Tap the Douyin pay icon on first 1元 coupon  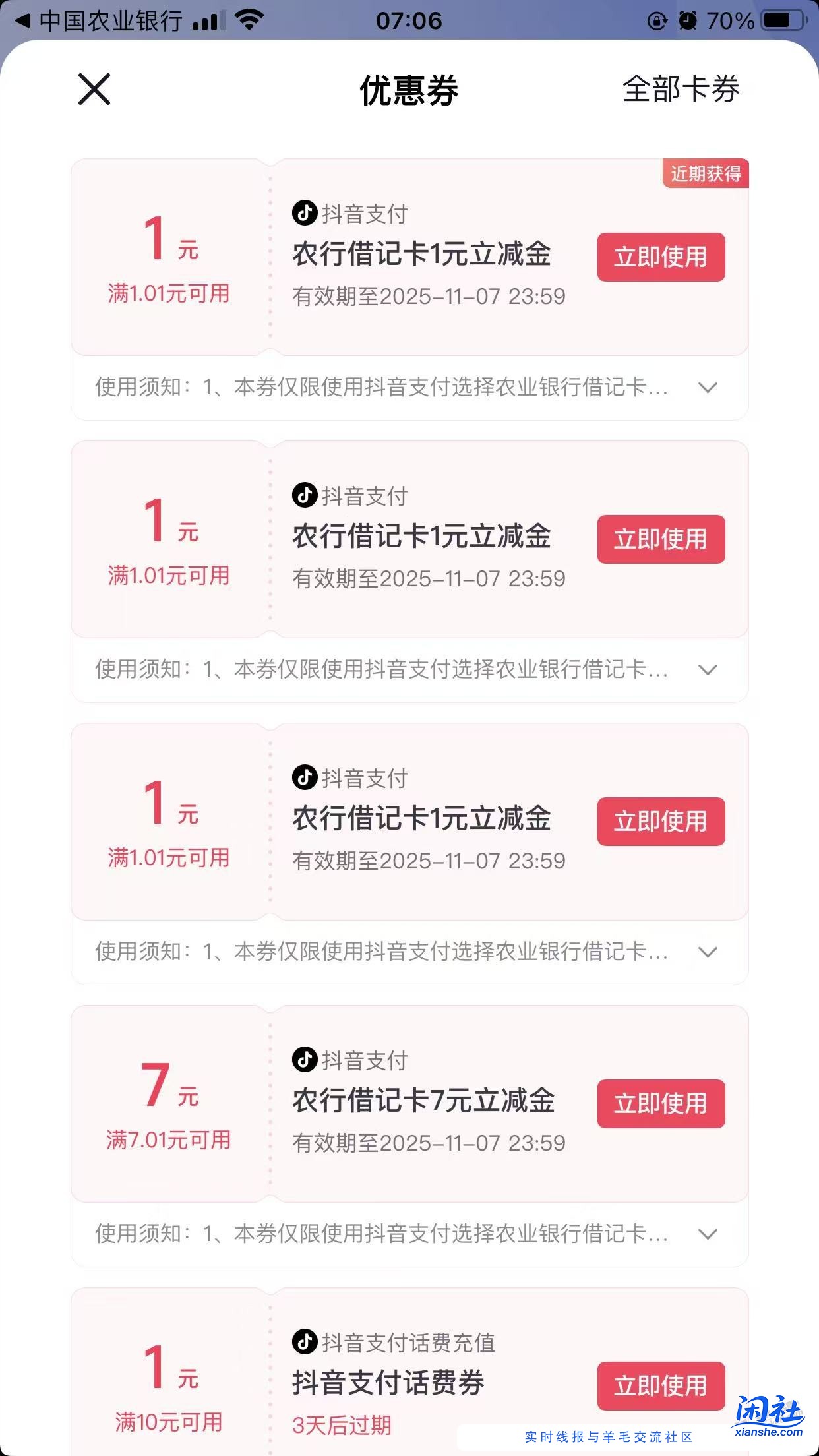[x=304, y=213]
